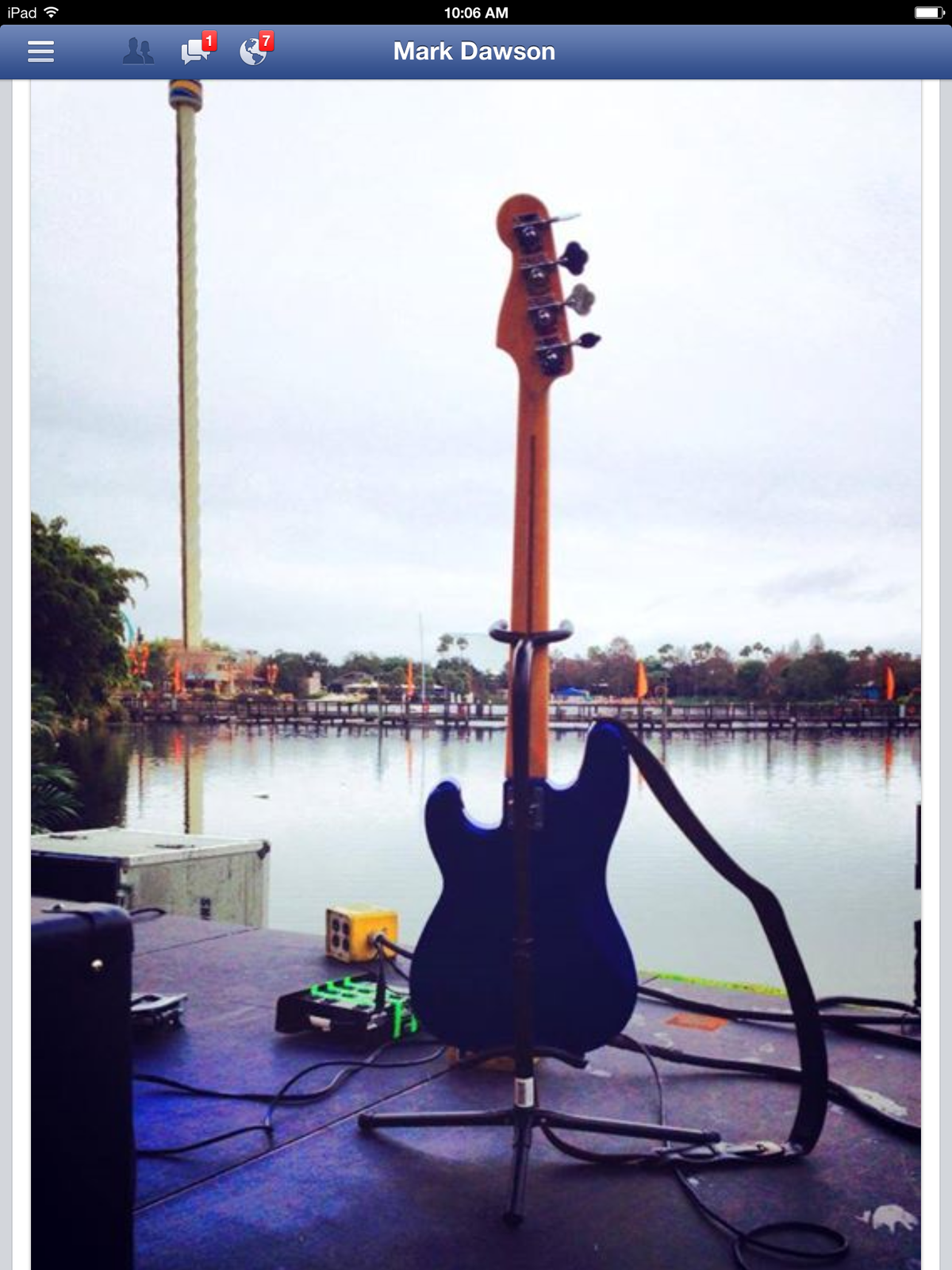
Task: Open the bass guitar photo full screen
Action: point(476,675)
